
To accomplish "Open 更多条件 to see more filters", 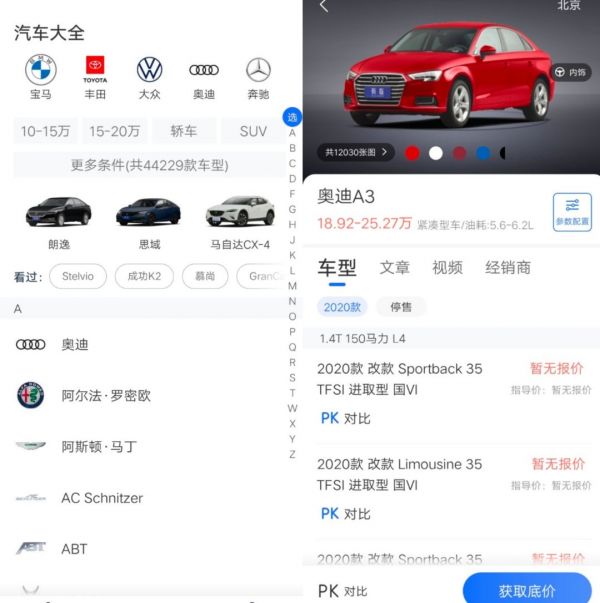I will tap(149, 165).
